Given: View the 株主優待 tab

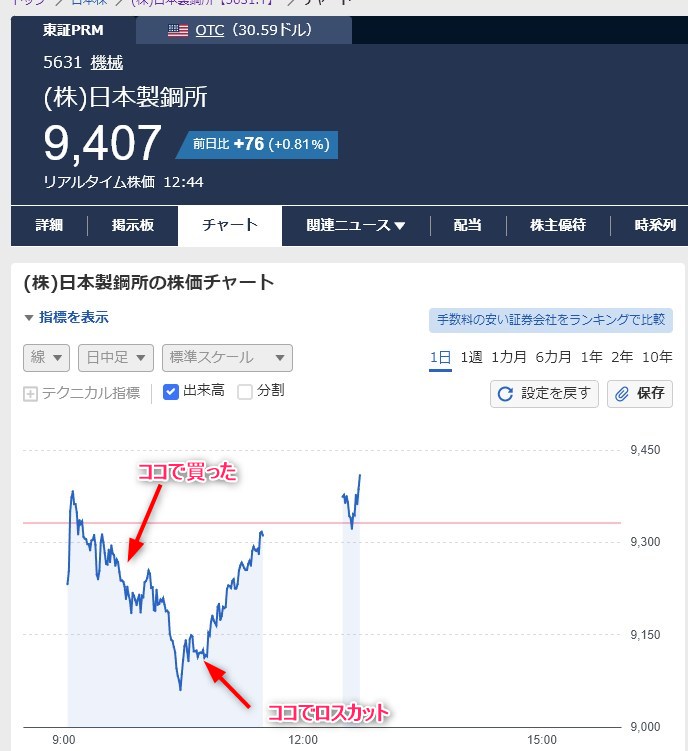Looking at the screenshot, I should coord(557,225).
